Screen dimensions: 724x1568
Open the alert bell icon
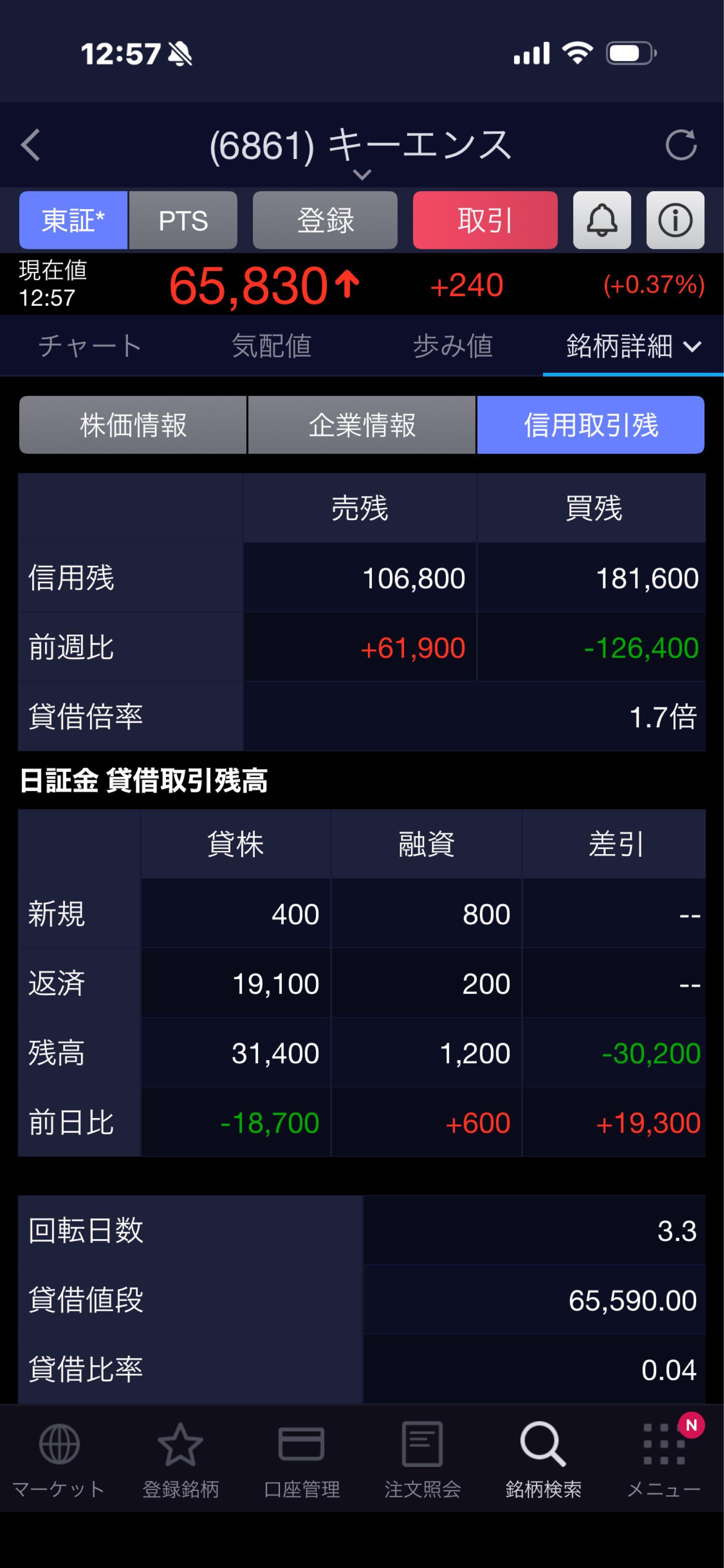point(602,220)
